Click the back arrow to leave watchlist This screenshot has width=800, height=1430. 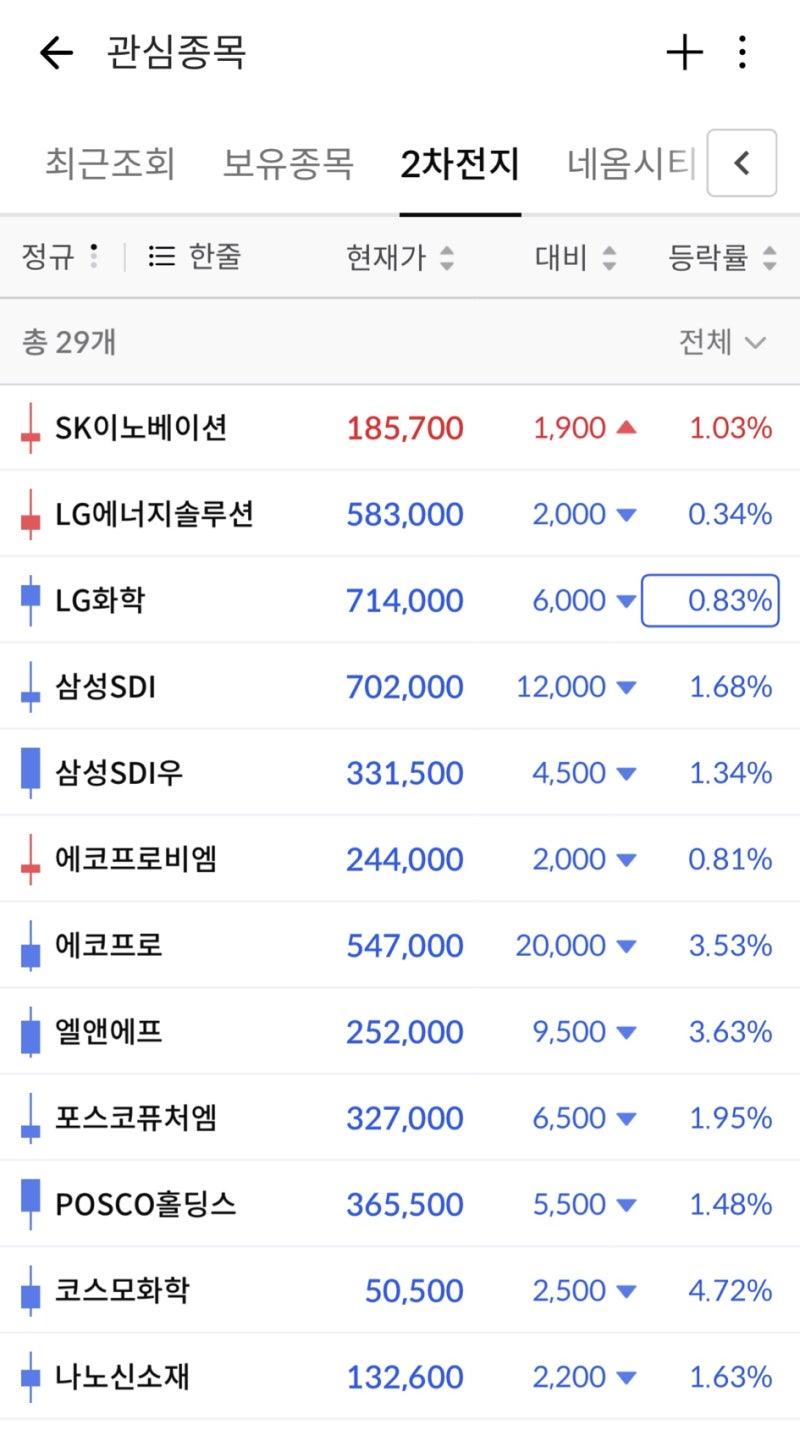pos(55,53)
